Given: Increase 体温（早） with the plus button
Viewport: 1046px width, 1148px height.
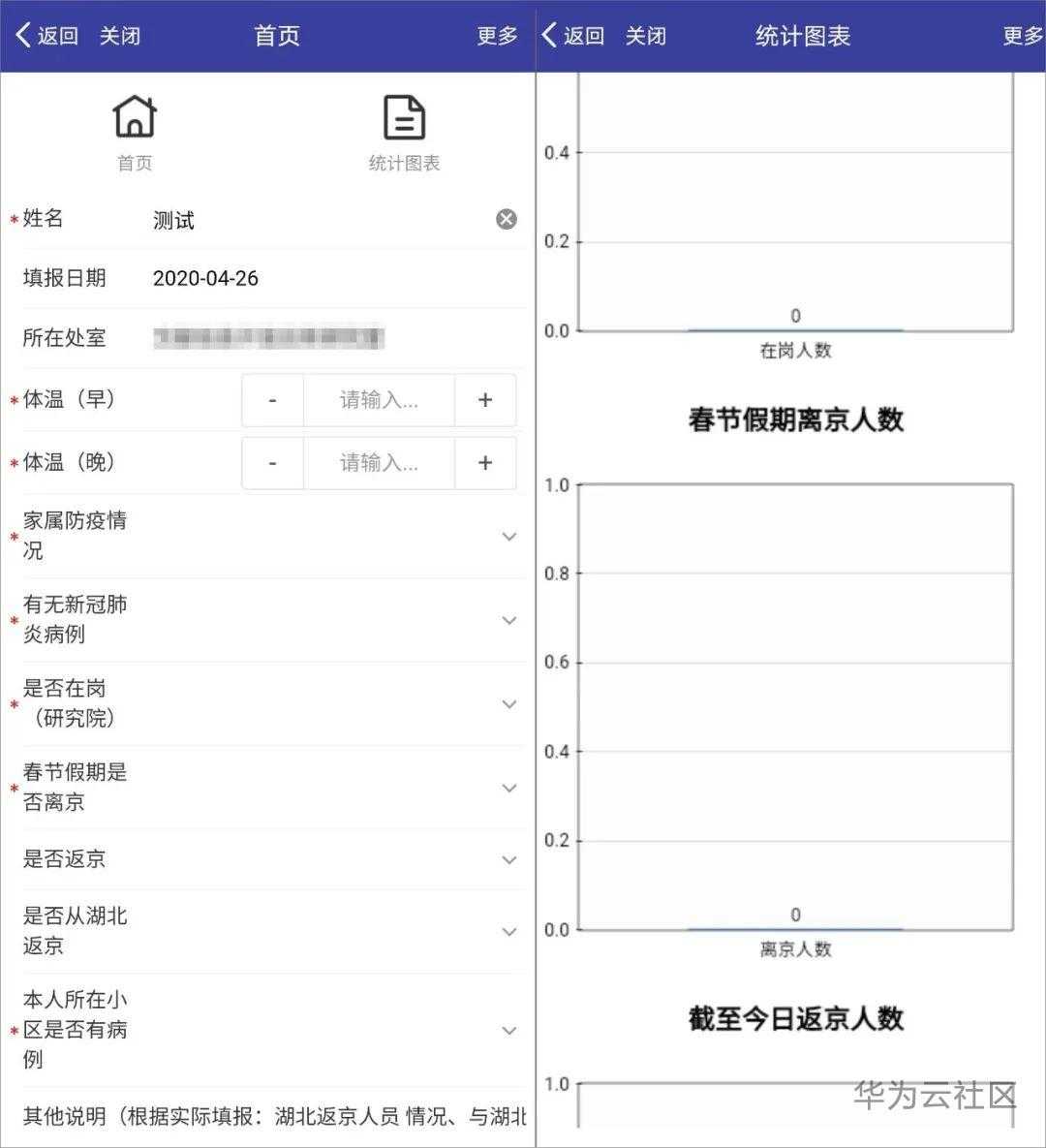Looking at the screenshot, I should (x=485, y=400).
